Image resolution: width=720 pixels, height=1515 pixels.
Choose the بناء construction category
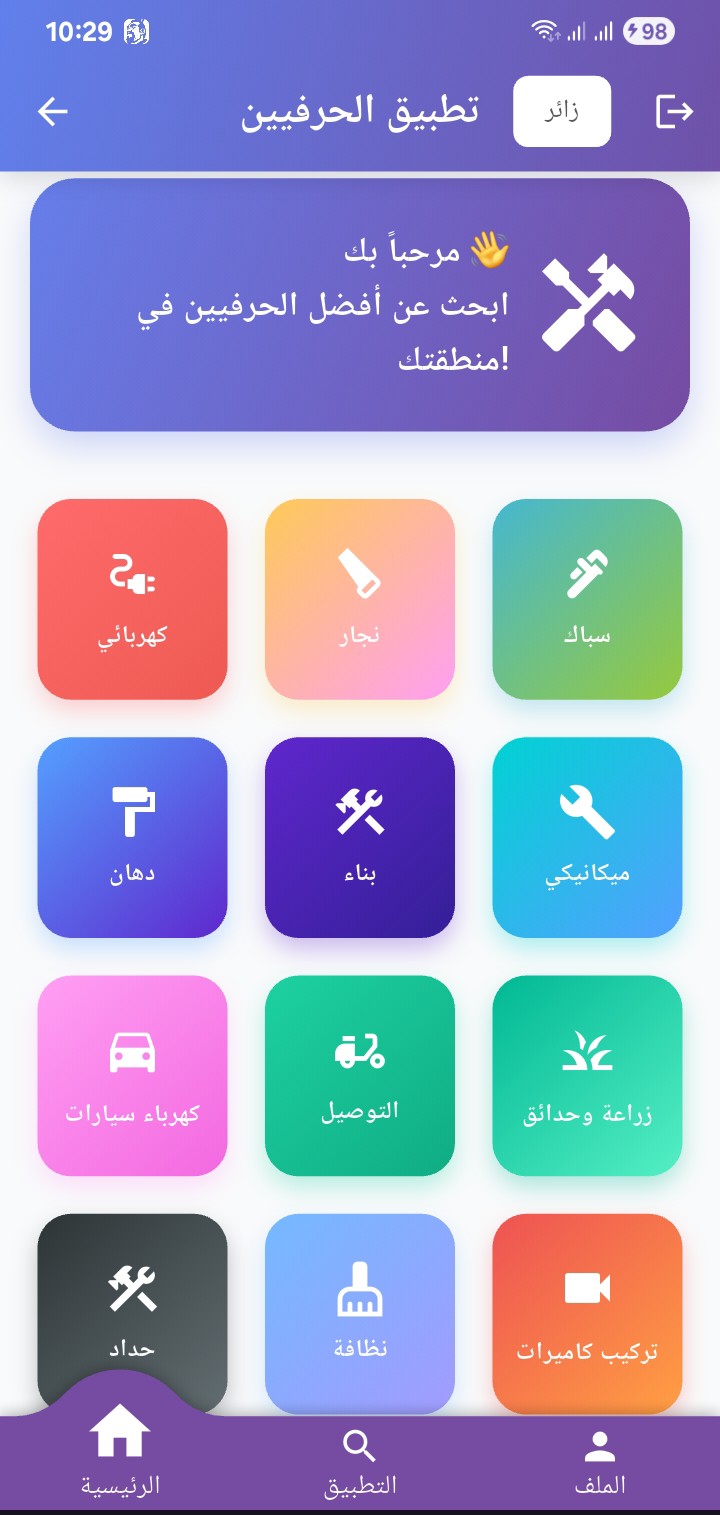coord(360,837)
